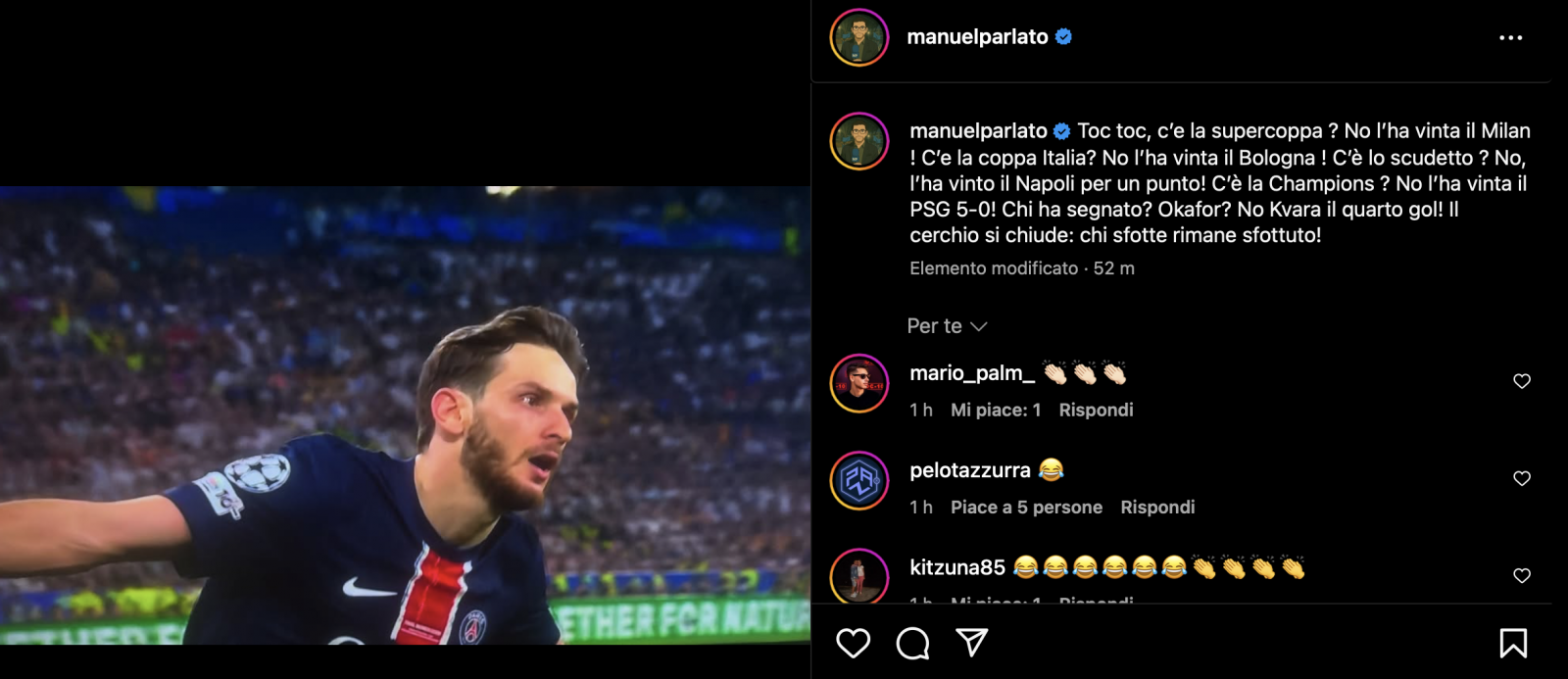
Task: See likes on mario_palm_'s comment
Action: [x=995, y=410]
